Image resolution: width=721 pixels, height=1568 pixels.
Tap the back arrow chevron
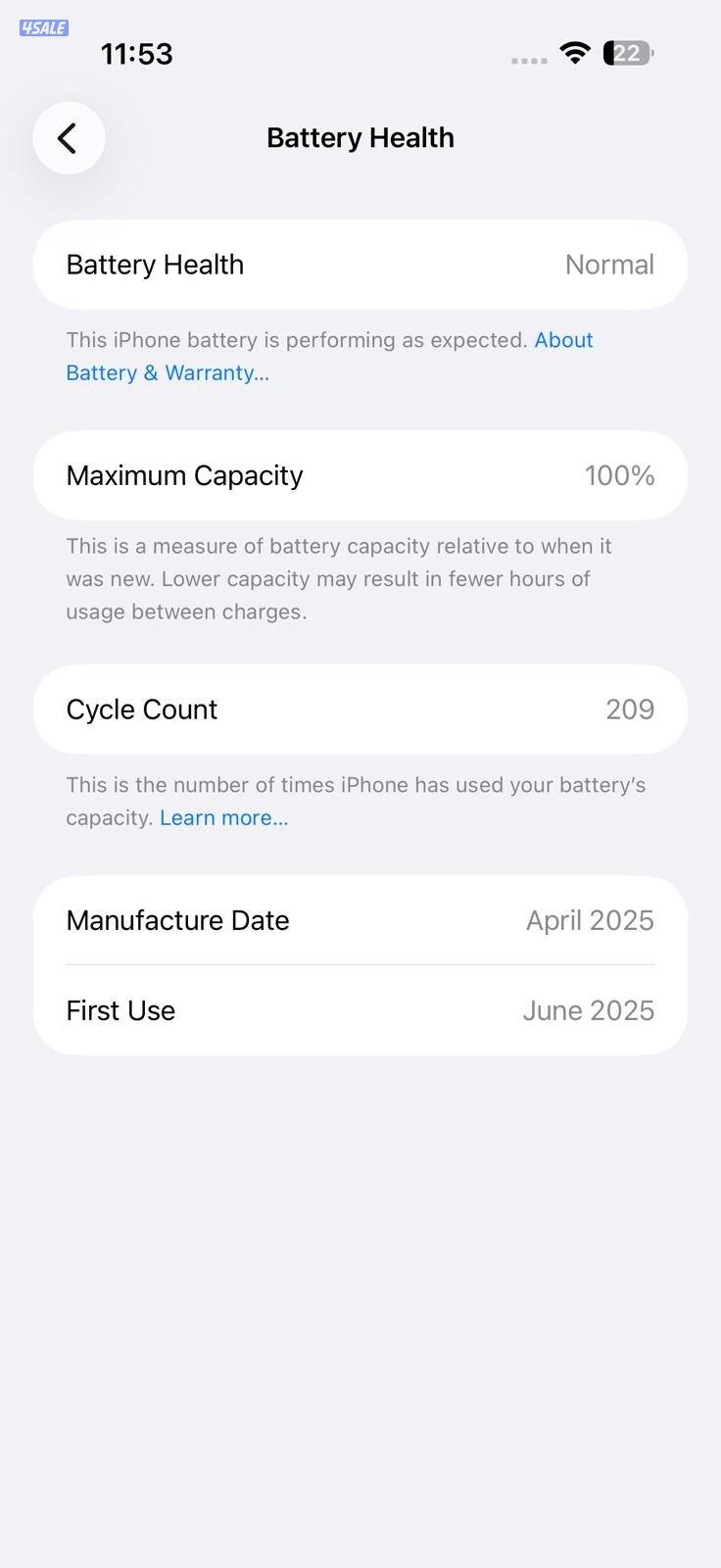(68, 138)
